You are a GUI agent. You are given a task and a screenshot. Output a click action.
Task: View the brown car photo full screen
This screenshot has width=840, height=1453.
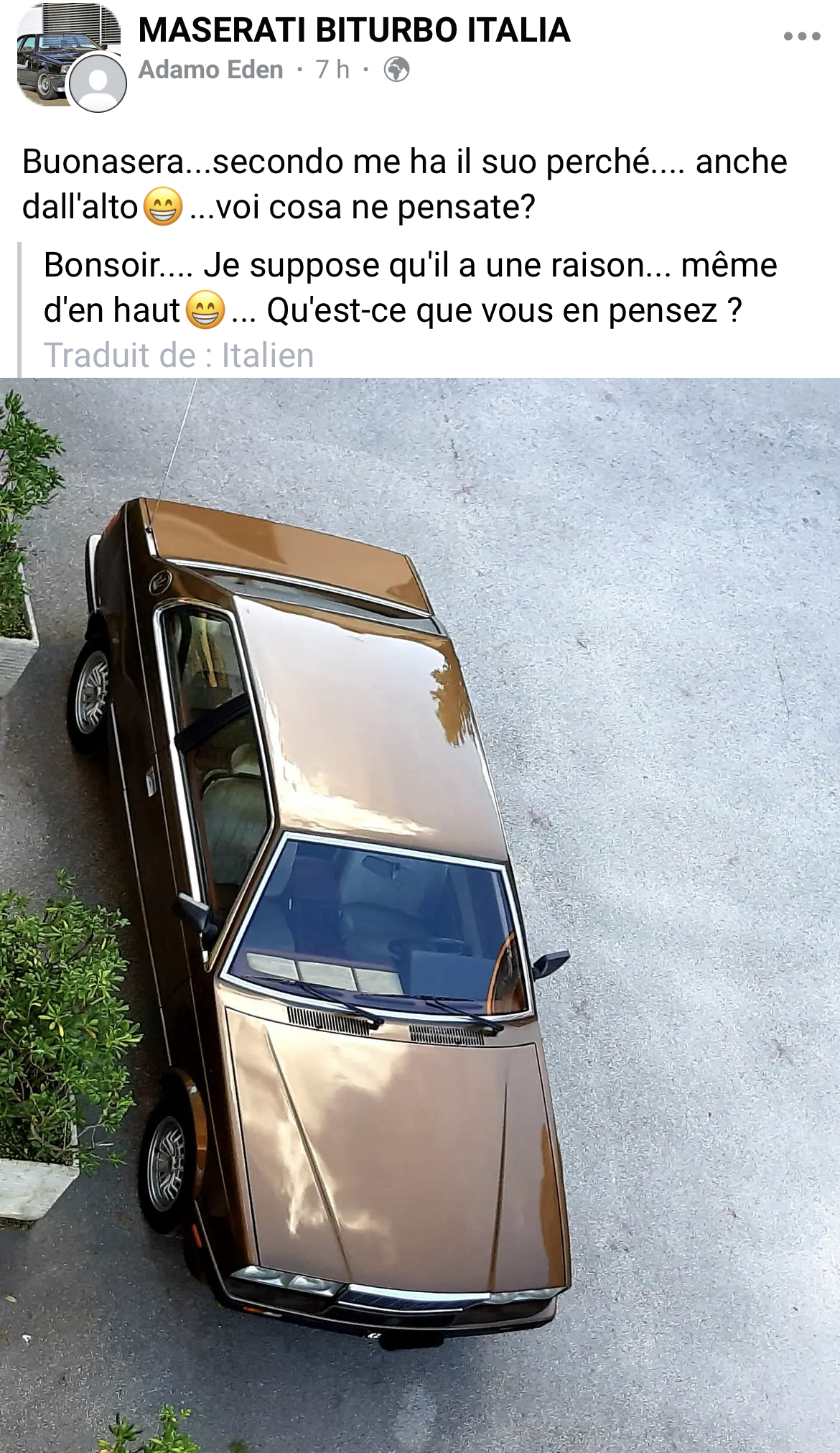420,912
